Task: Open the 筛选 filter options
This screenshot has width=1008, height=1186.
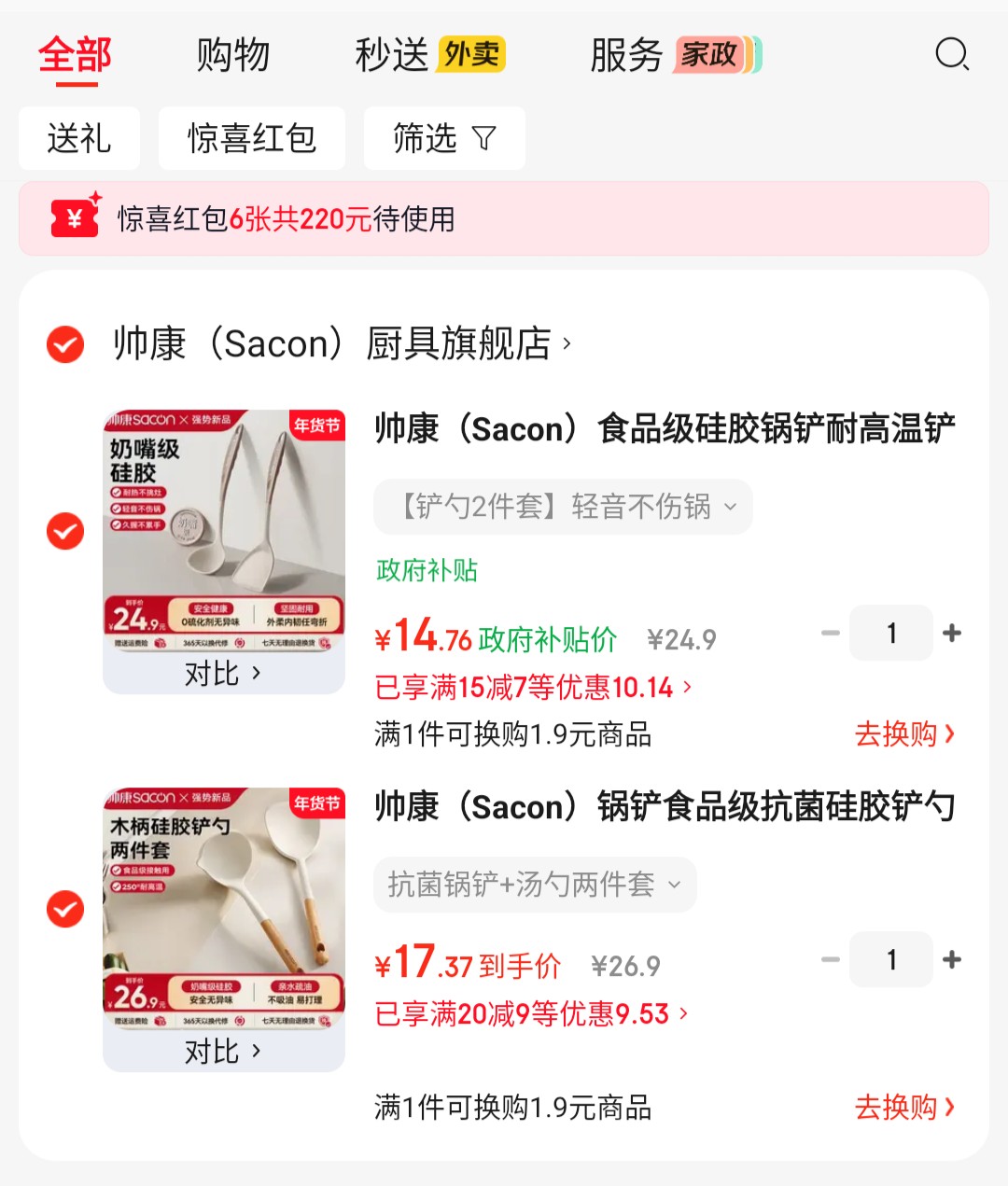Action: [x=444, y=139]
